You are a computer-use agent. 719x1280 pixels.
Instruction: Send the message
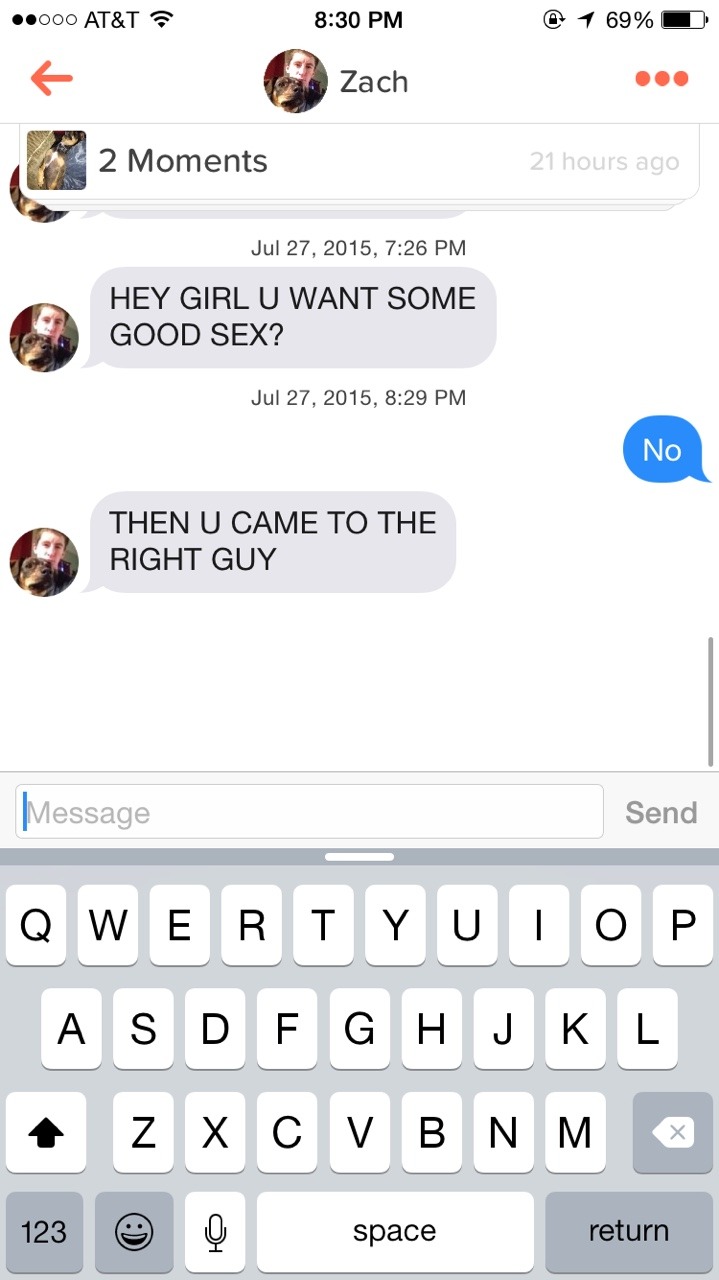pyautogui.click(x=660, y=812)
